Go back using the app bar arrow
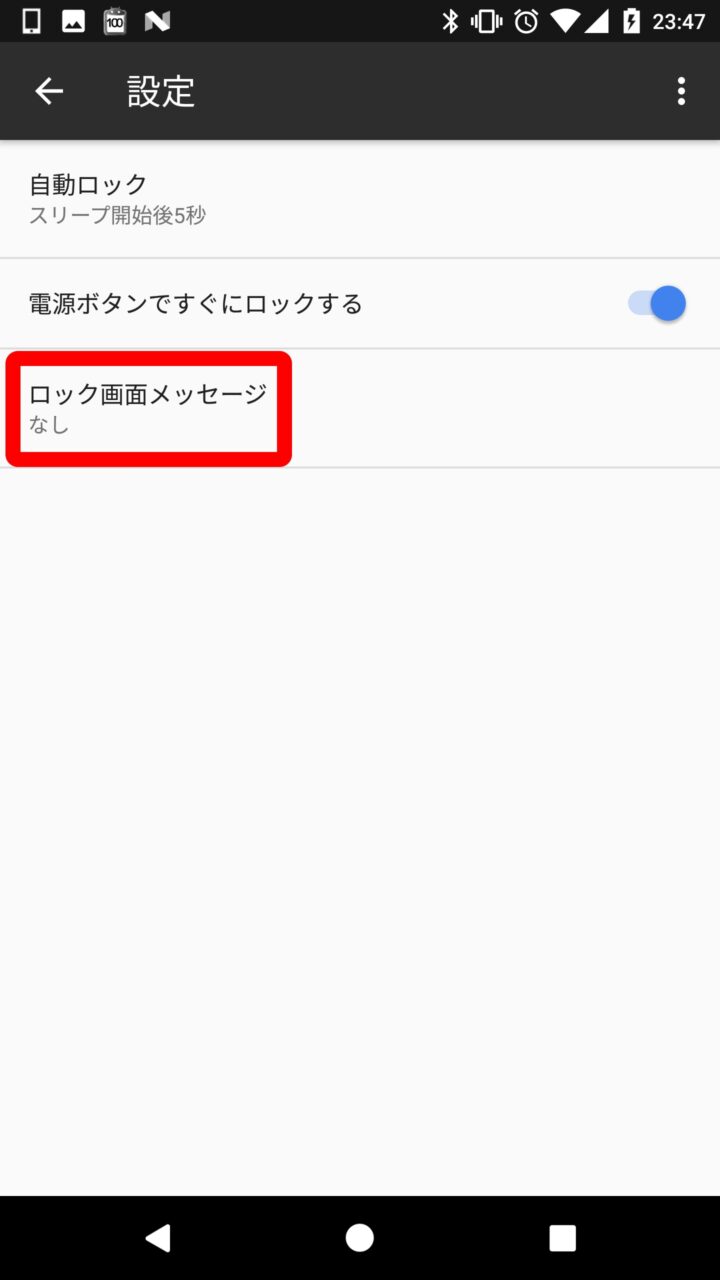Viewport: 720px width, 1280px height. 49,91
